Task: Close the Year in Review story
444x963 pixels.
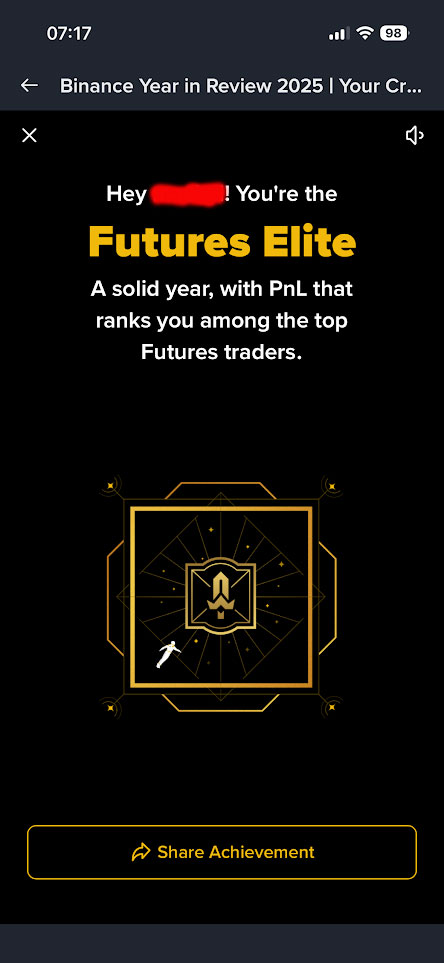Action: click(x=29, y=135)
